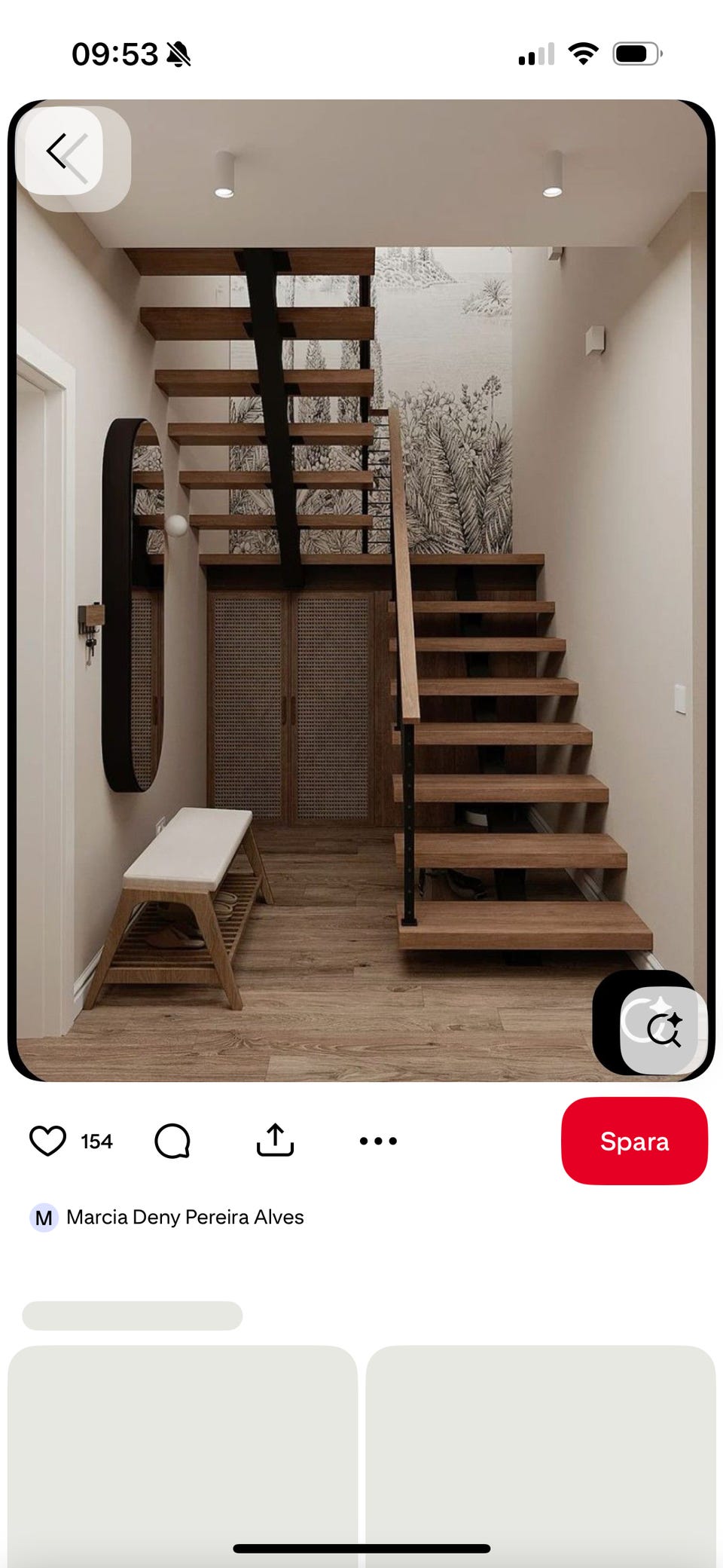Viewport: 723px width, 1568px height.
Task: Tap the share arrow icon
Action: [x=276, y=1141]
